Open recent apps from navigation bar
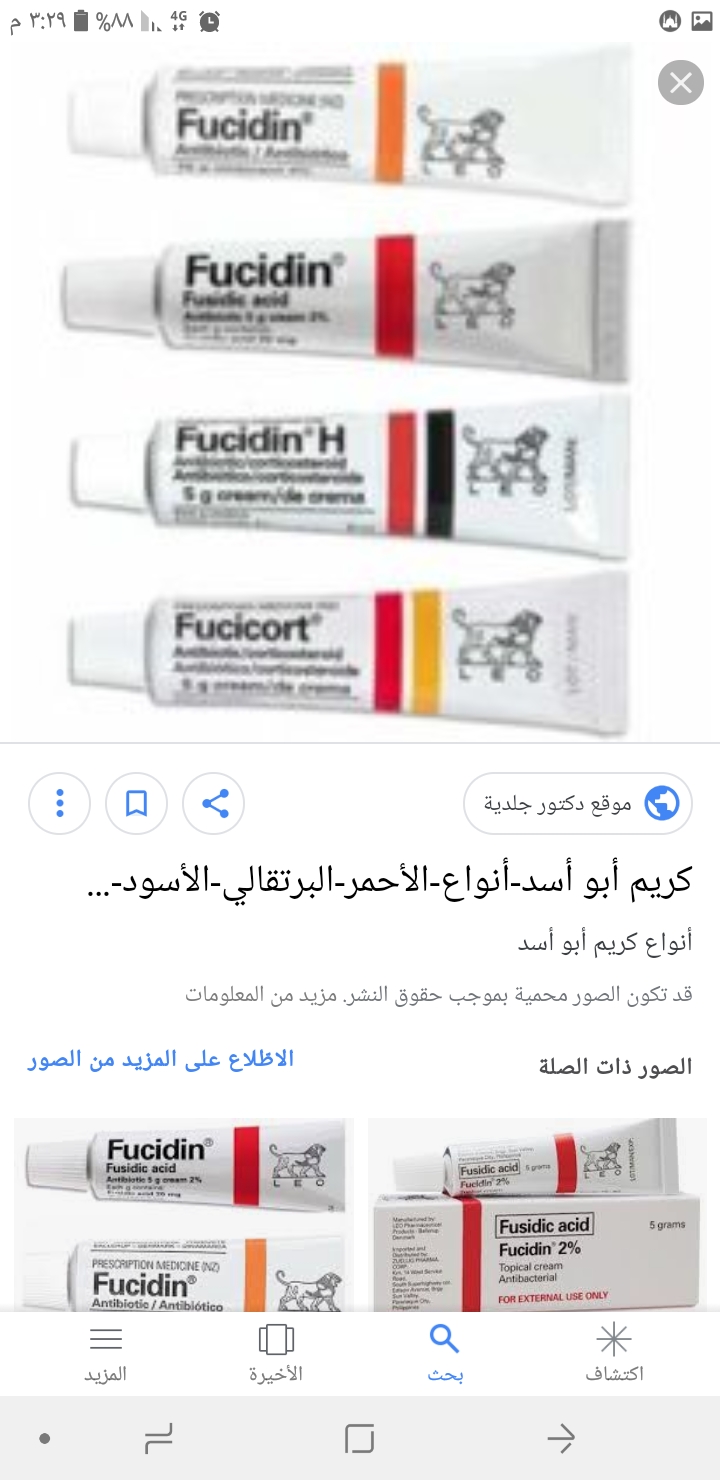This screenshot has height=1480, width=720. tap(159, 1439)
